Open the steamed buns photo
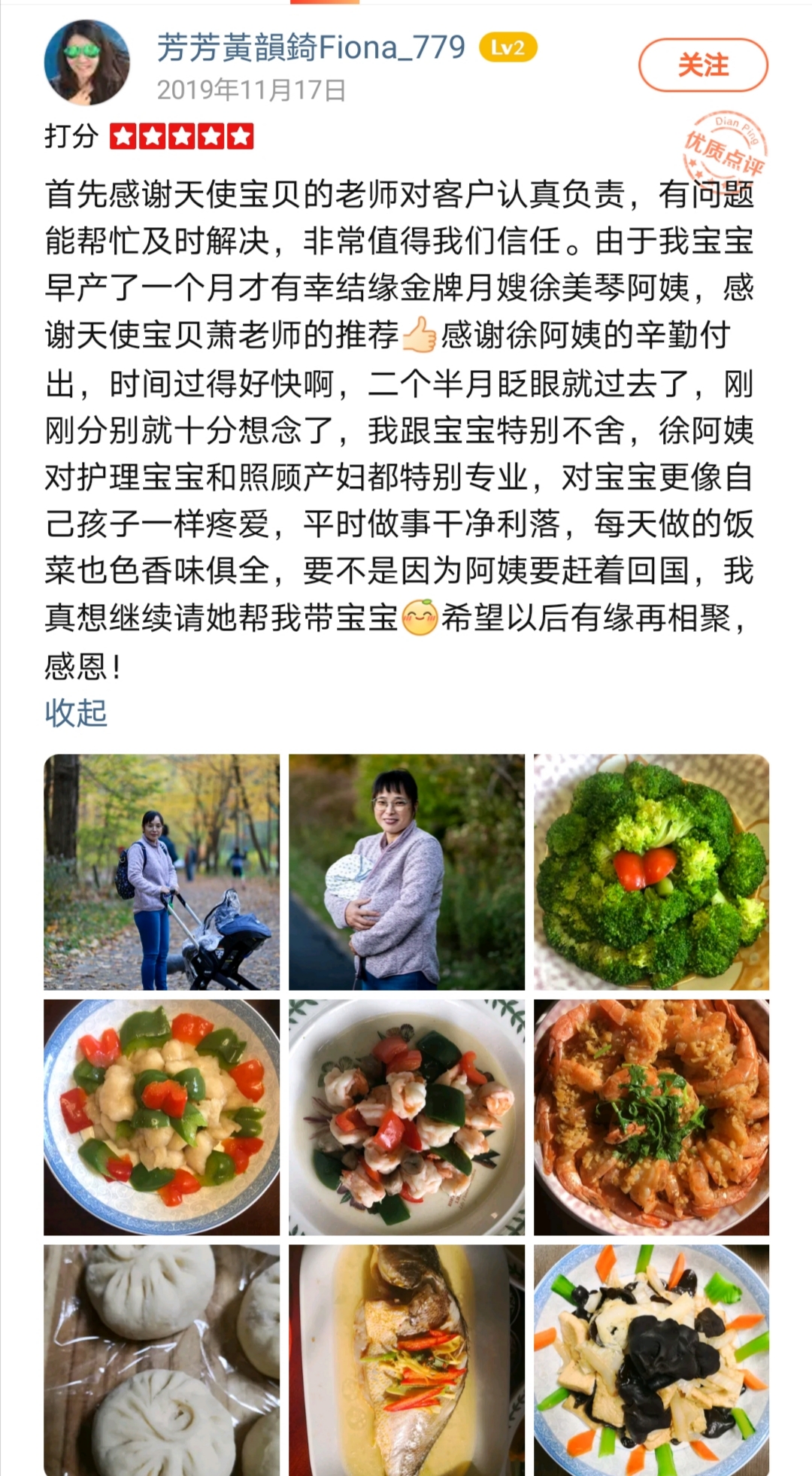 coord(162,1360)
